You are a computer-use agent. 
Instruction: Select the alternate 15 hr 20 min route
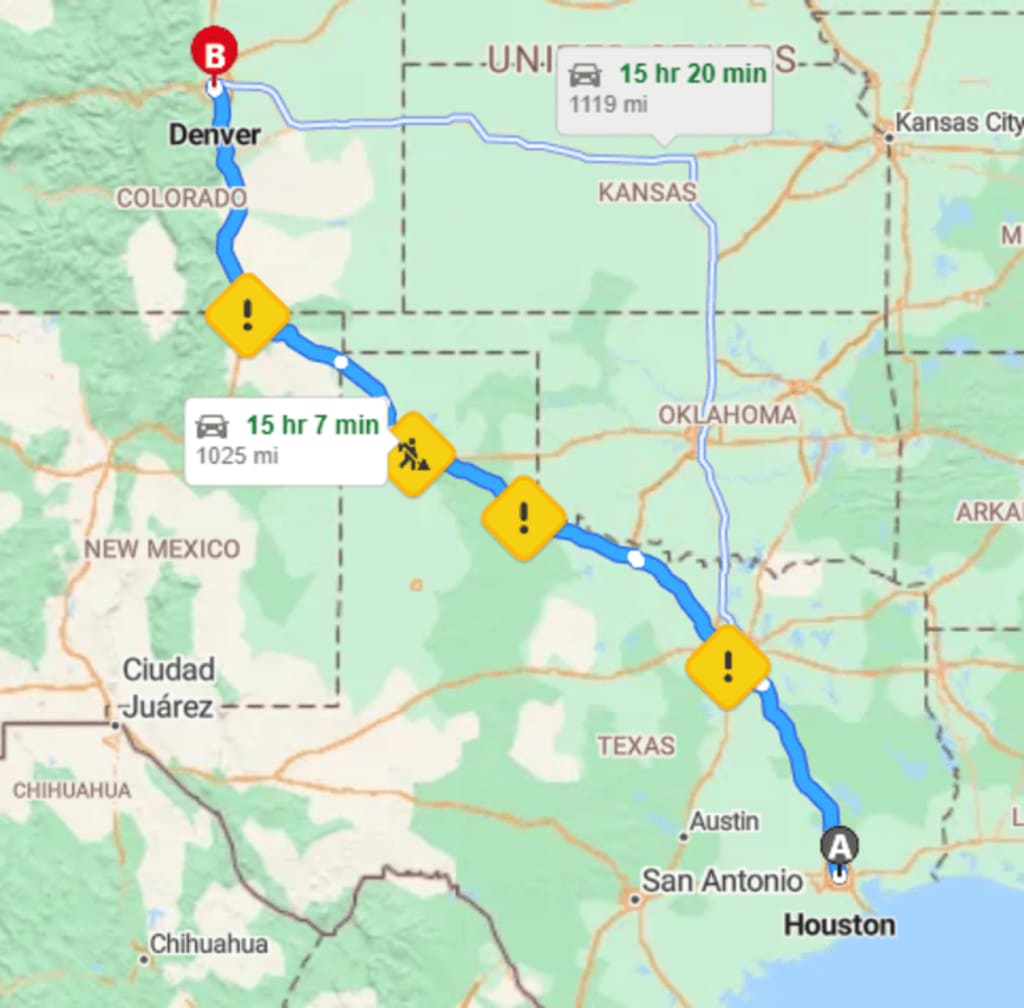coord(664,88)
